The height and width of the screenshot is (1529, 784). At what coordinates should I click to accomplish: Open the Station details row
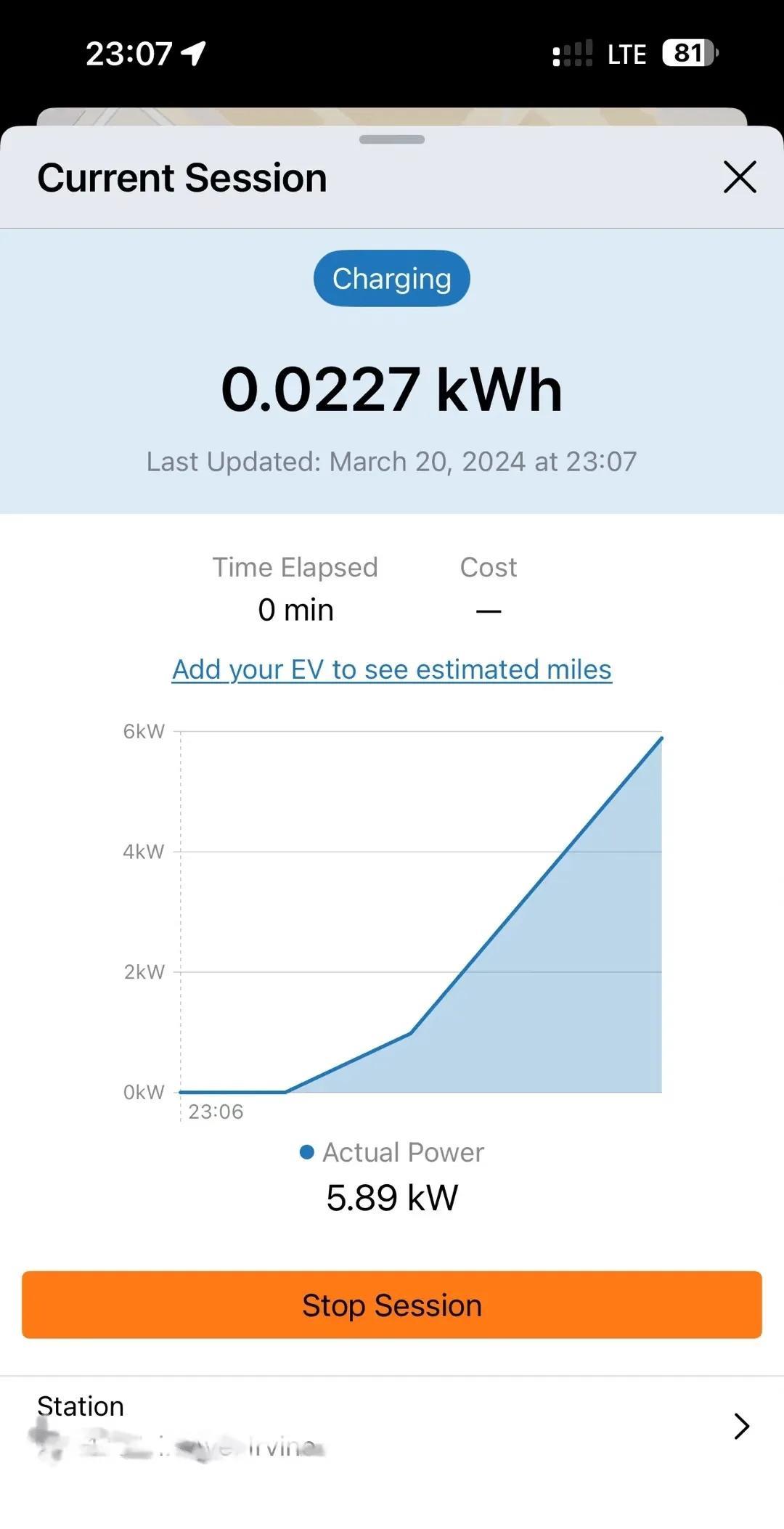tap(392, 1427)
